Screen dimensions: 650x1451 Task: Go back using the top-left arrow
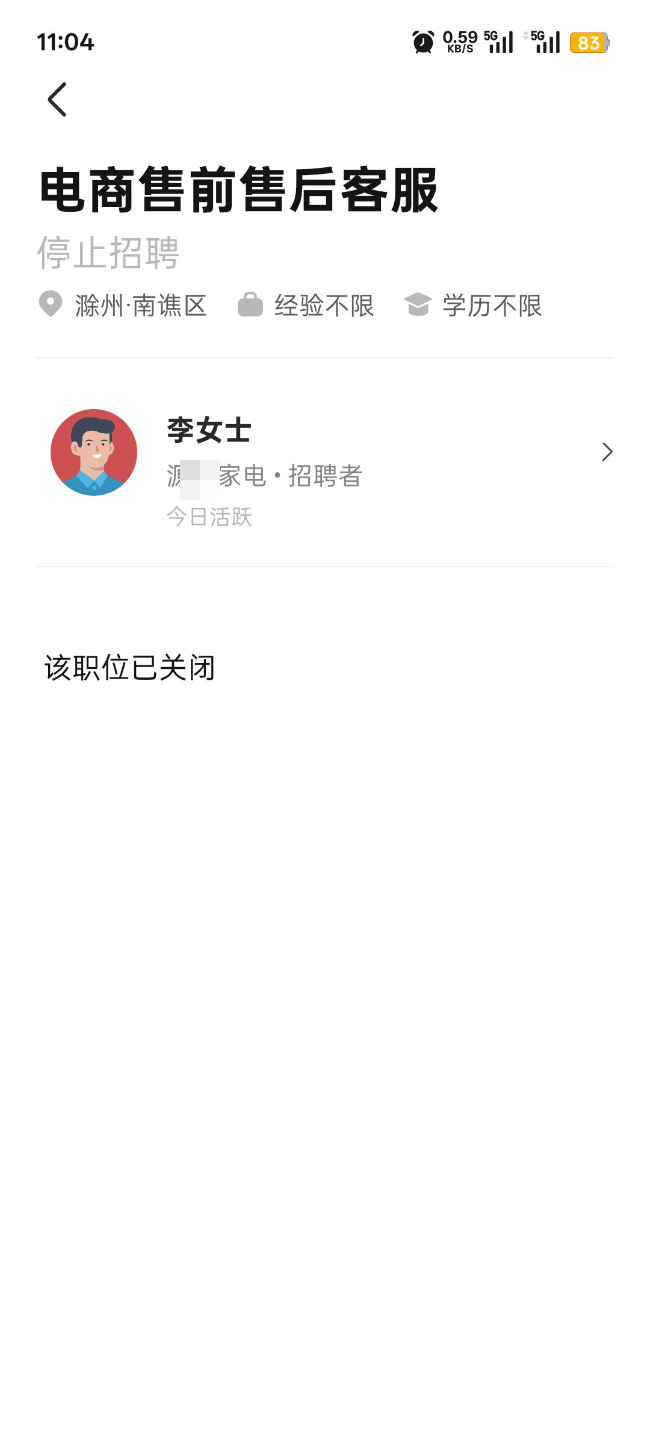(57, 99)
